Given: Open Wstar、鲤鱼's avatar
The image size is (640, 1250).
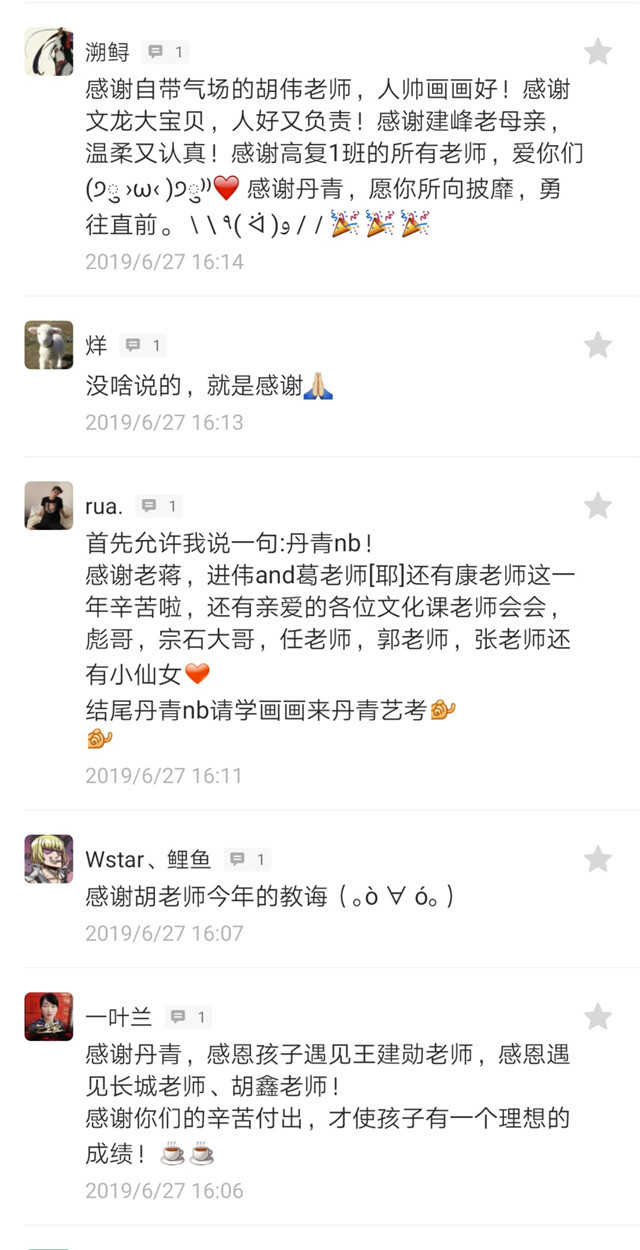Looking at the screenshot, I should (x=49, y=859).
